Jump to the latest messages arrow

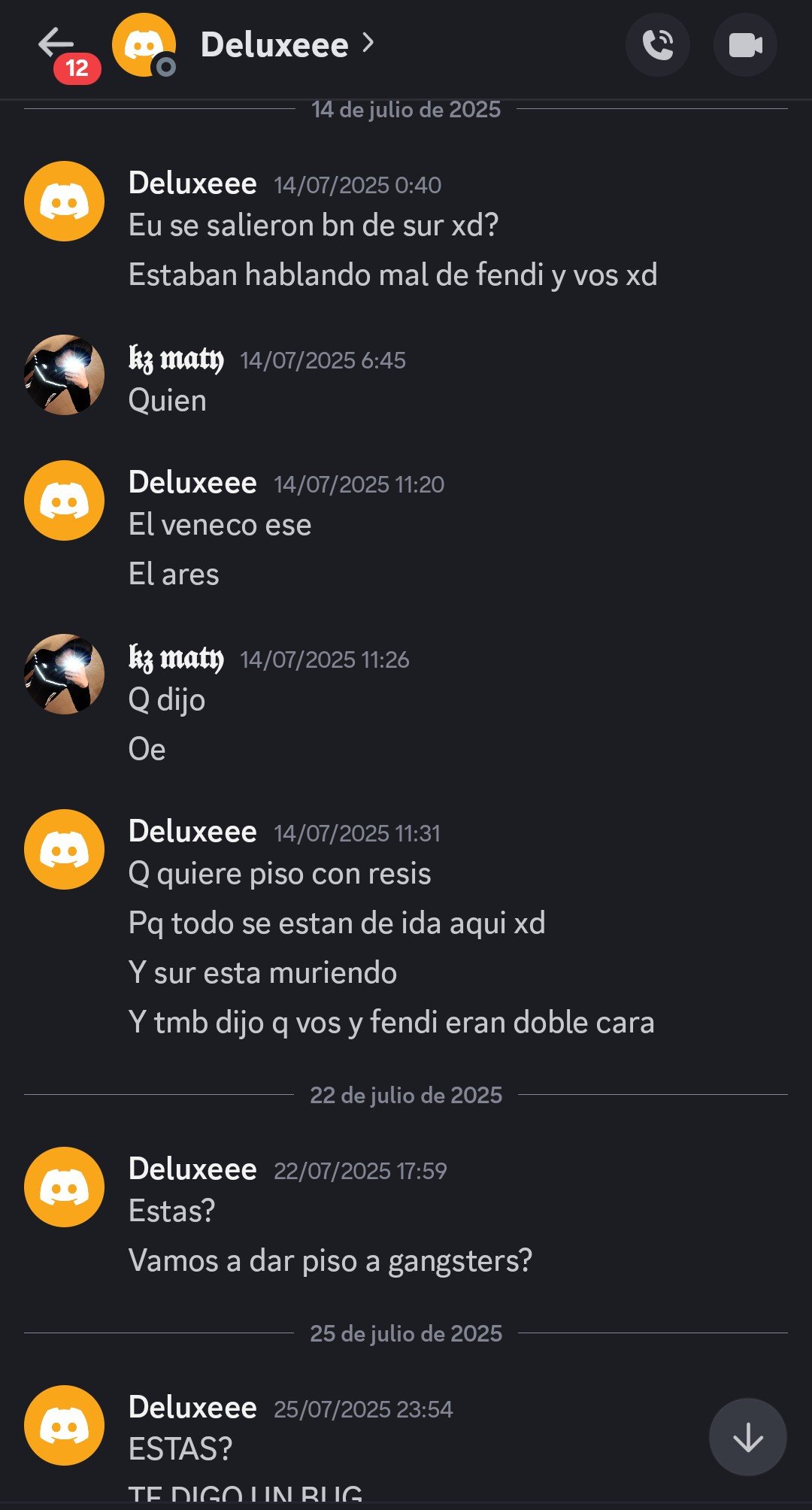point(747,1437)
